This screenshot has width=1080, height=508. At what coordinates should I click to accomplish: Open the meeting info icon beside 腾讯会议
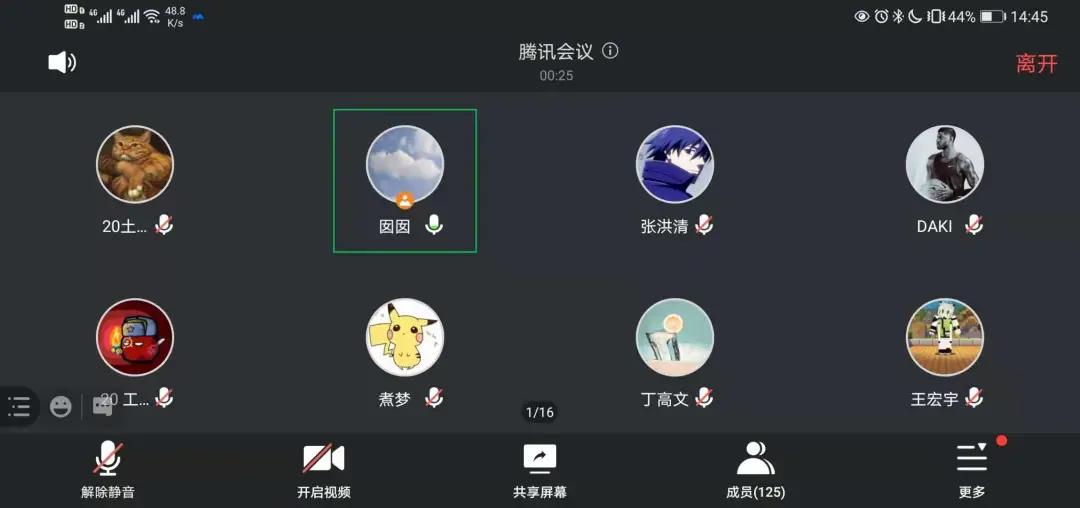pos(610,51)
